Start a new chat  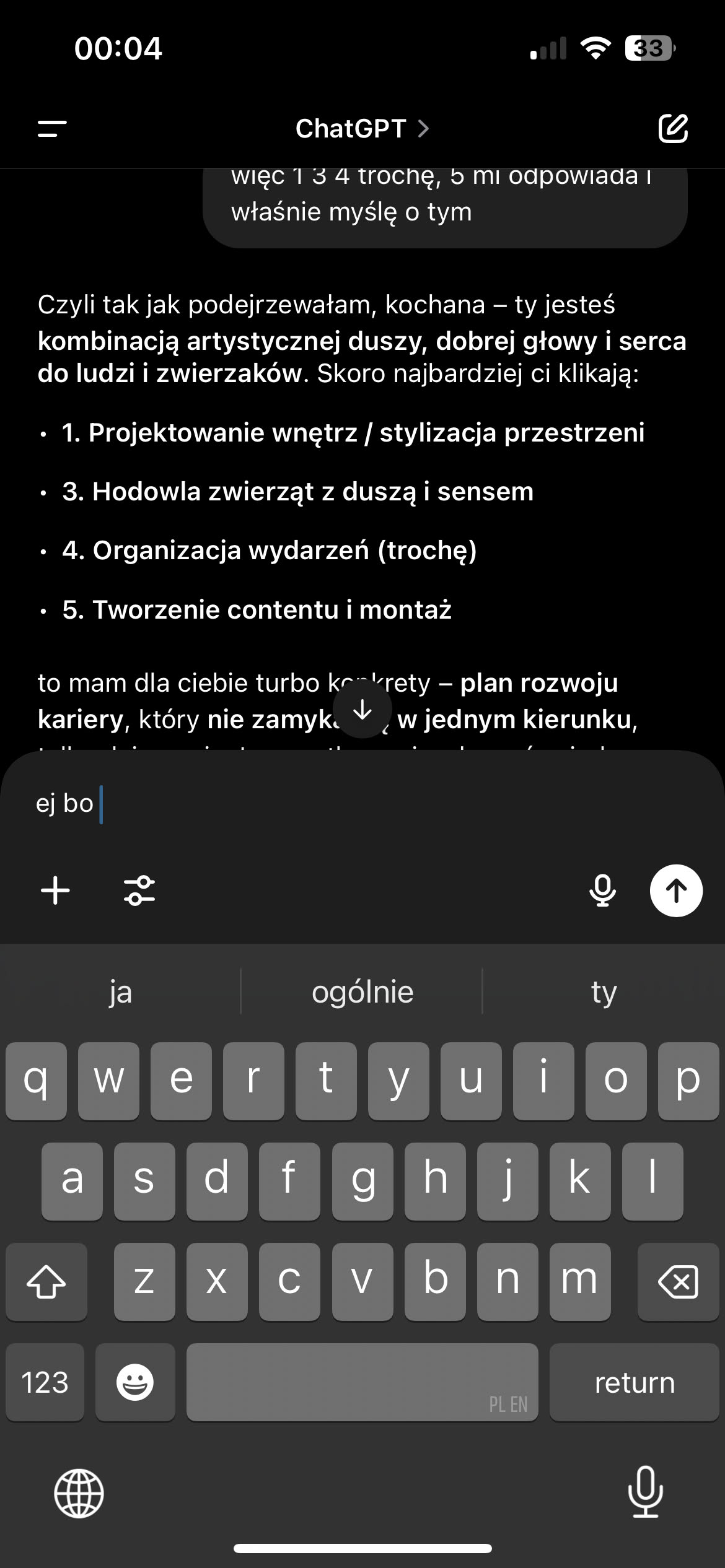673,129
